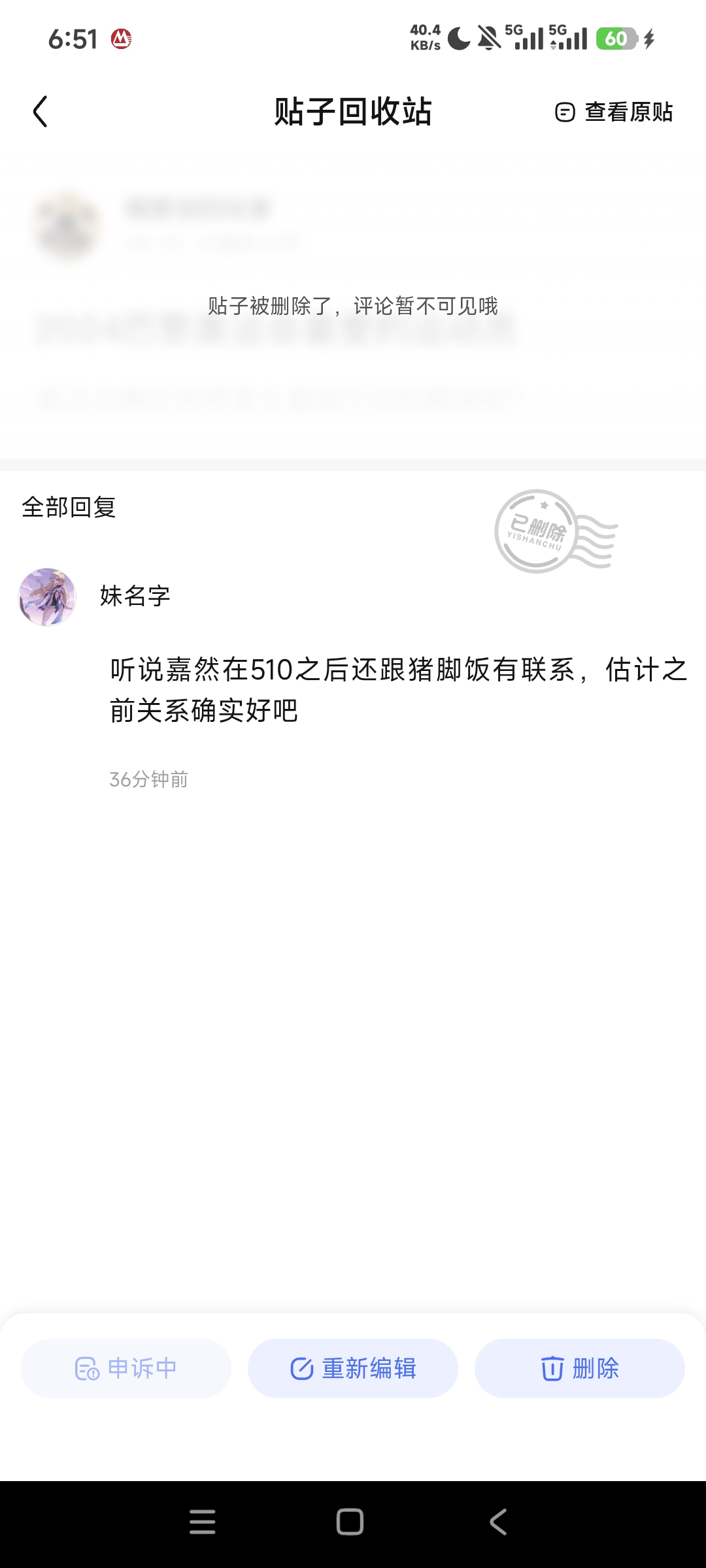Open the recent apps system button
Image resolution: width=706 pixels, height=1568 pixels.
pos(203,1522)
